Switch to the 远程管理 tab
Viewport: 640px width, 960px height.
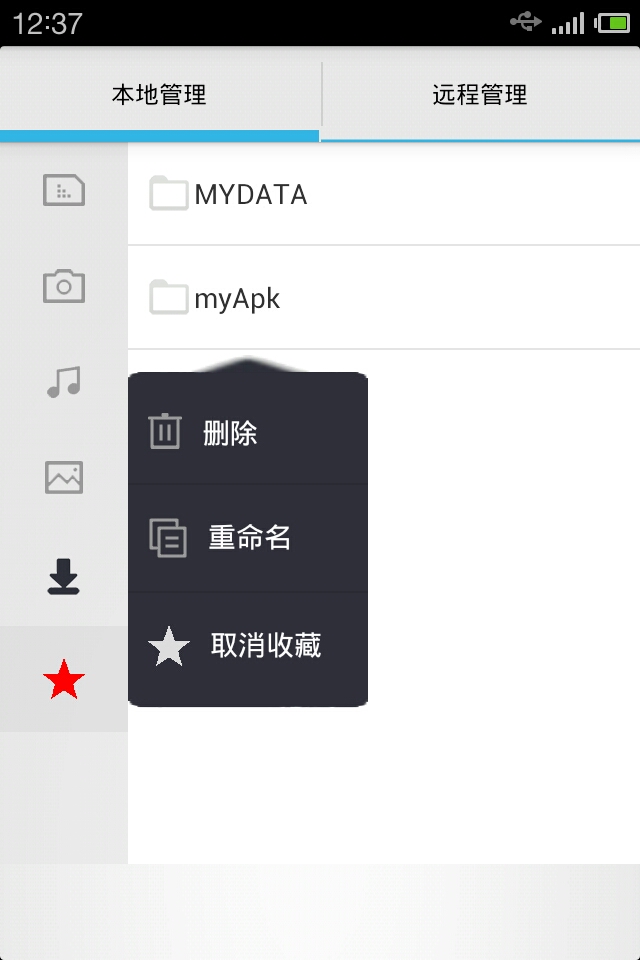point(480,96)
